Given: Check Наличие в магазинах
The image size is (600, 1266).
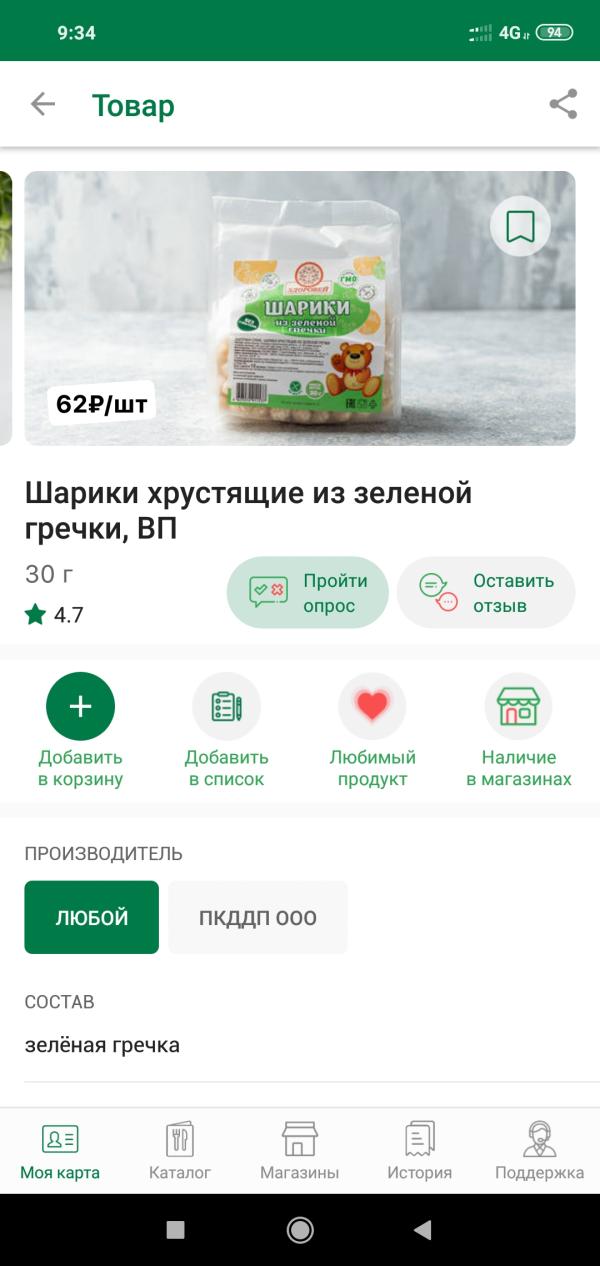Looking at the screenshot, I should (x=518, y=707).
